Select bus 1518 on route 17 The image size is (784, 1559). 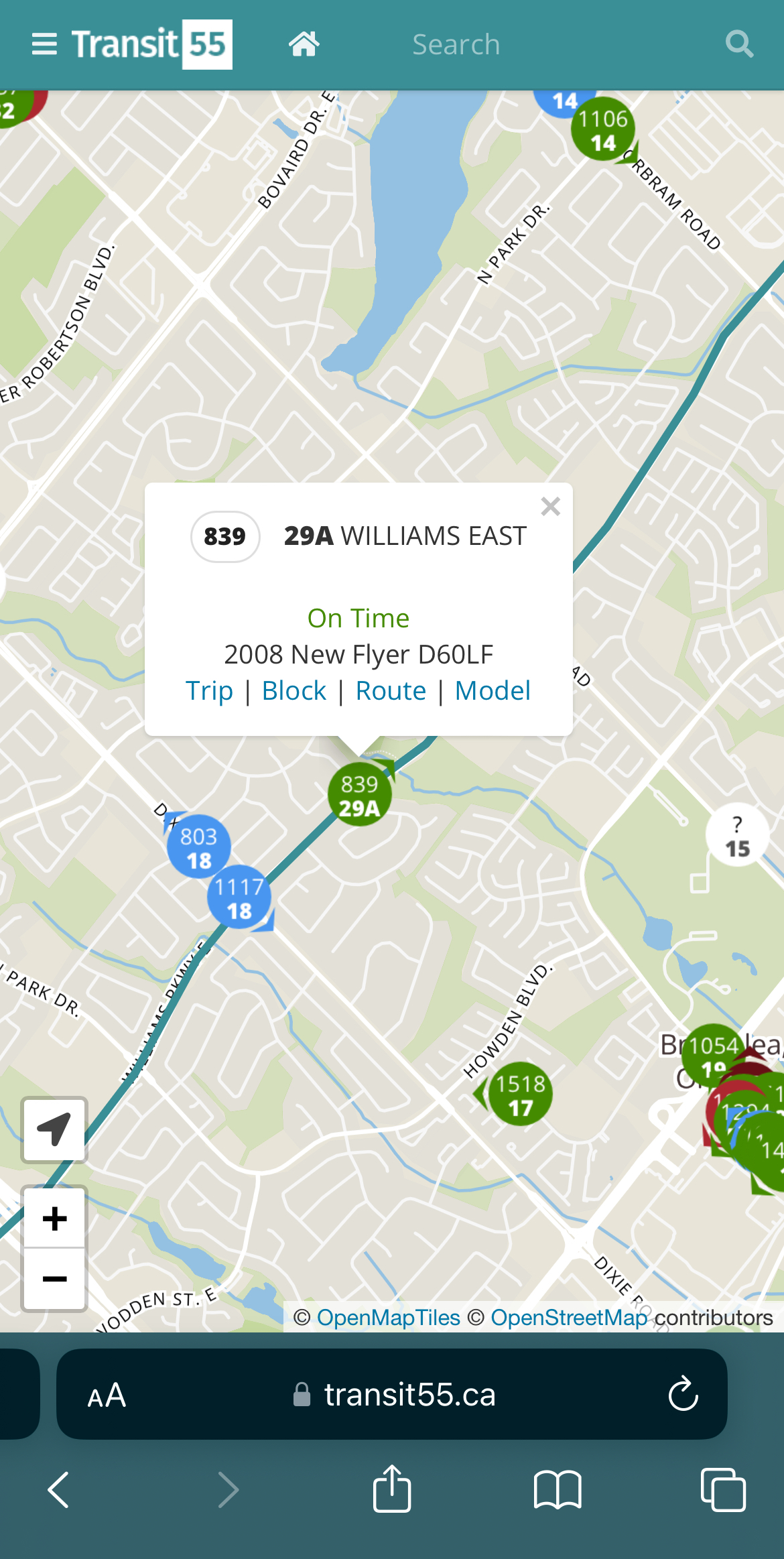pyautogui.click(x=521, y=1094)
